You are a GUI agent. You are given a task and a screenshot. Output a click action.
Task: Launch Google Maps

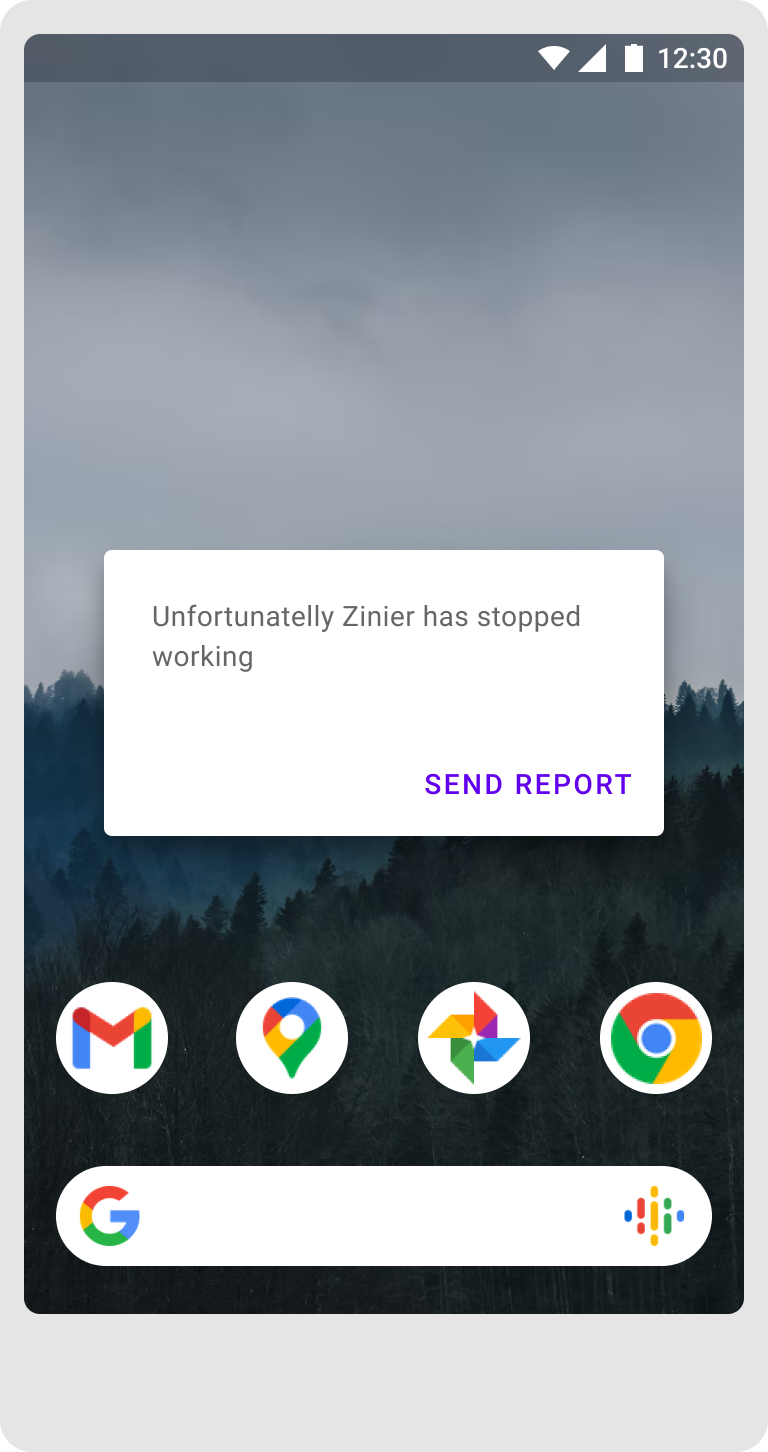pyautogui.click(x=292, y=1038)
